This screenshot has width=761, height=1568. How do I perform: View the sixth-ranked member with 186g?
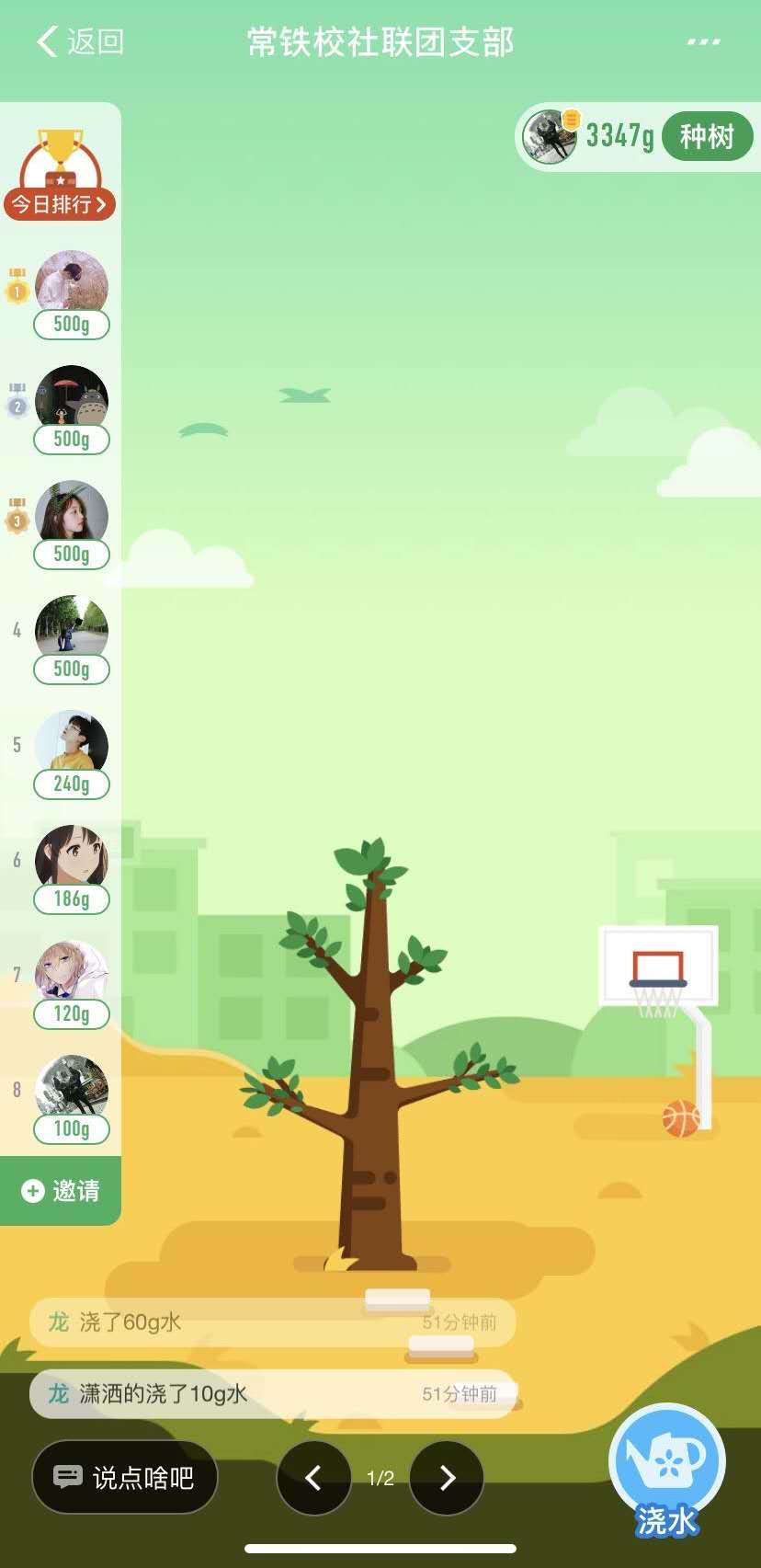coord(72,862)
